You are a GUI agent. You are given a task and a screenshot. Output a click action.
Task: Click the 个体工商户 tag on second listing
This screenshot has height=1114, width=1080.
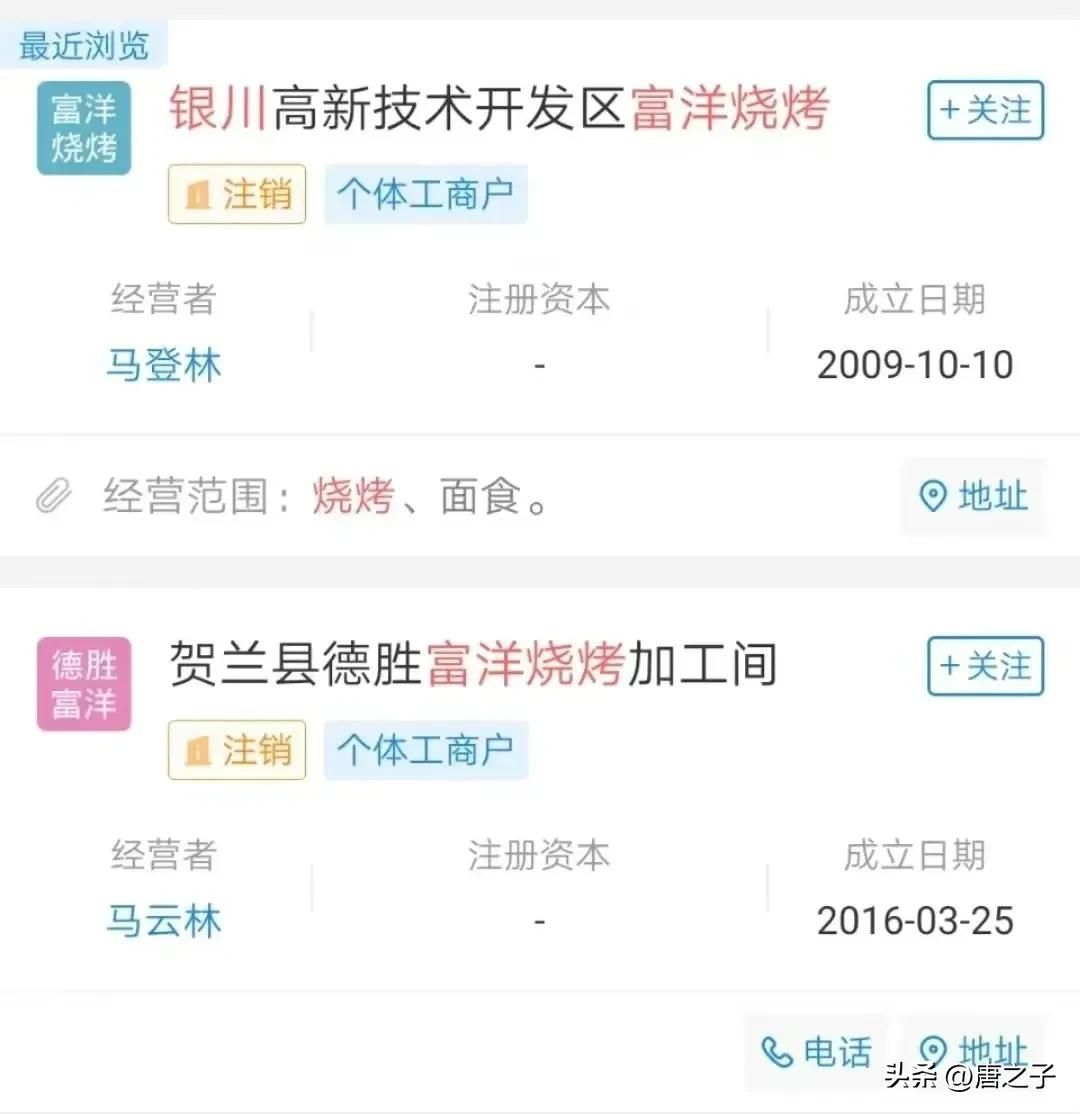pos(425,750)
